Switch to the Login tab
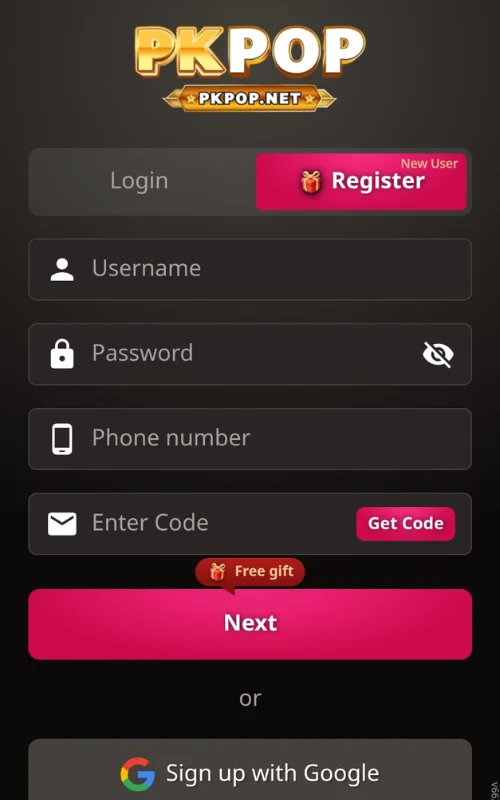 [x=139, y=181]
